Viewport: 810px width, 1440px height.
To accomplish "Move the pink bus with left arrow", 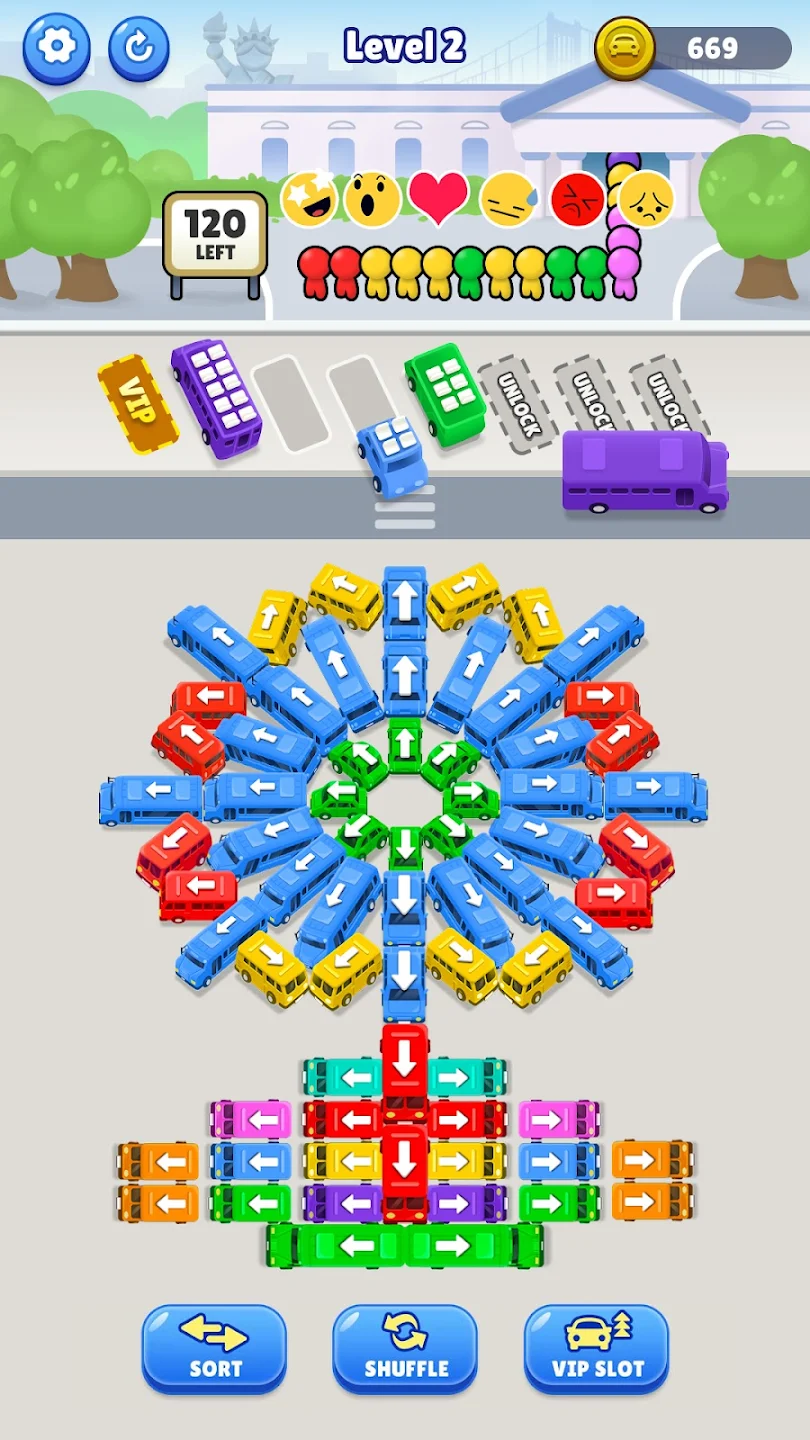I will pos(251,1120).
